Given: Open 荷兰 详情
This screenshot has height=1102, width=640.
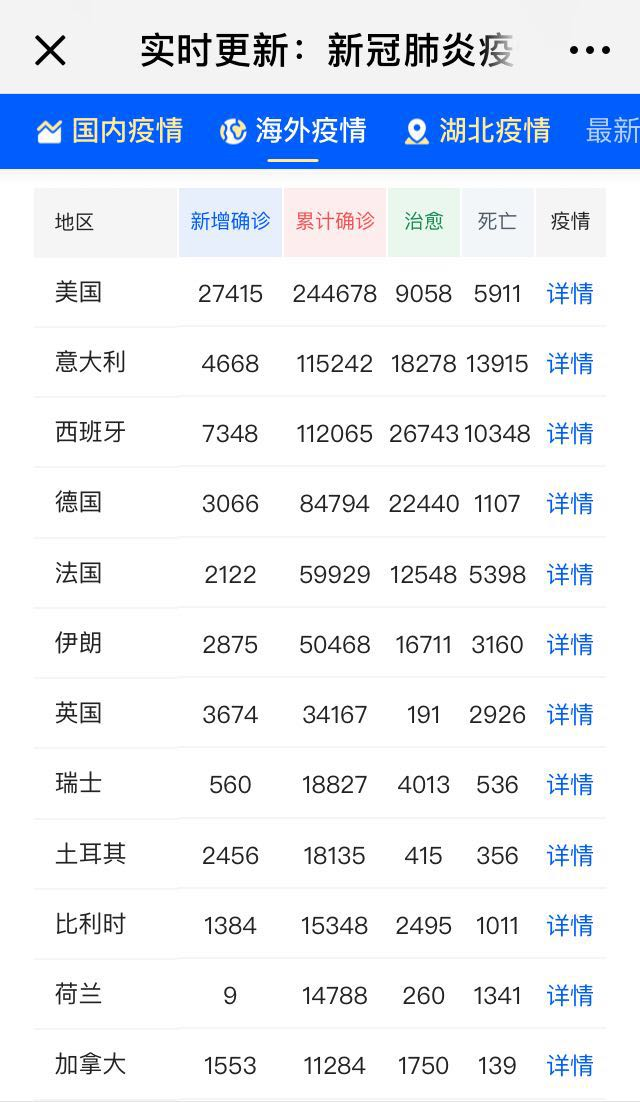Looking at the screenshot, I should tap(570, 996).
